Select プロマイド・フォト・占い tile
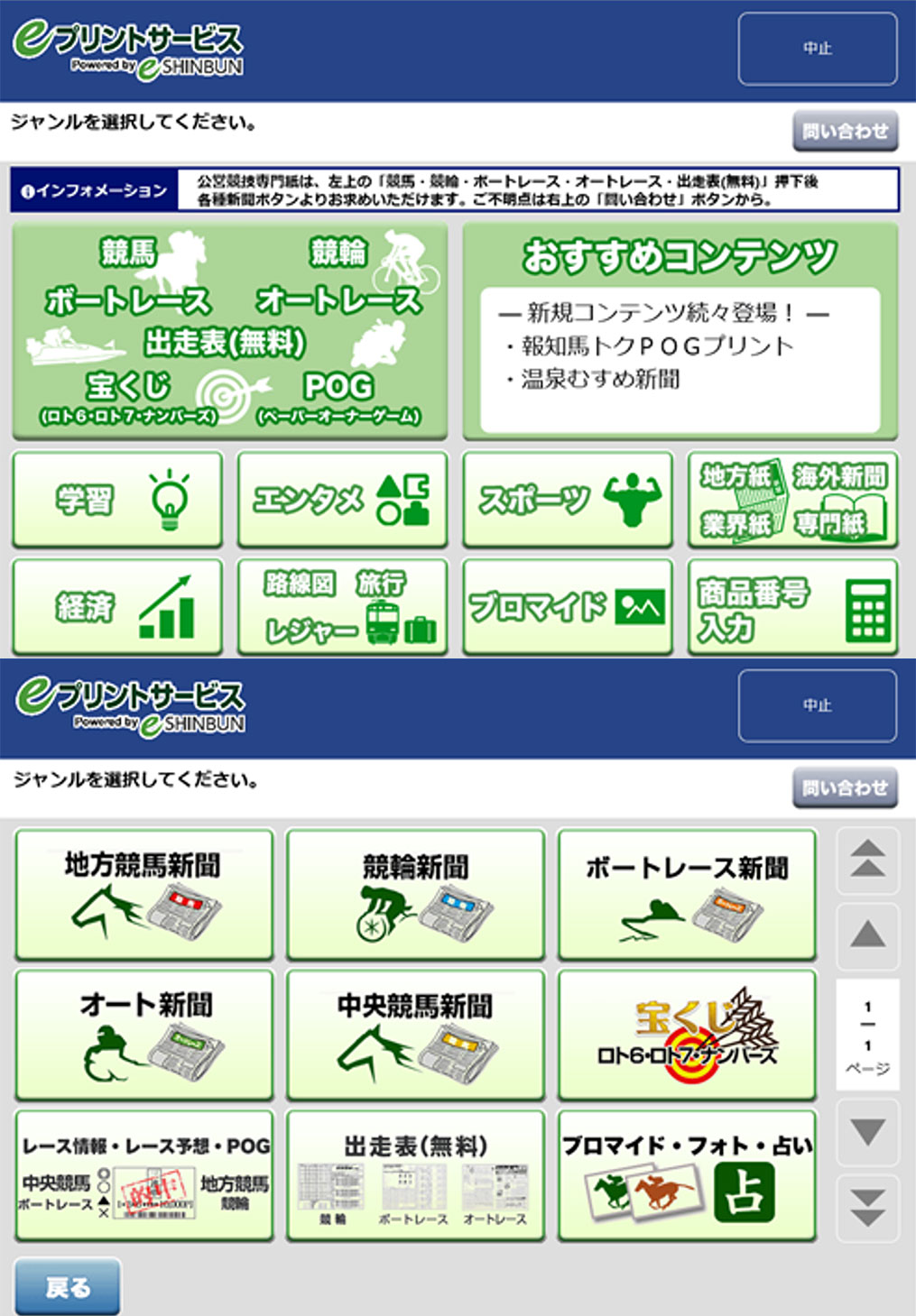The image size is (916, 1316). pyautogui.click(x=687, y=1175)
